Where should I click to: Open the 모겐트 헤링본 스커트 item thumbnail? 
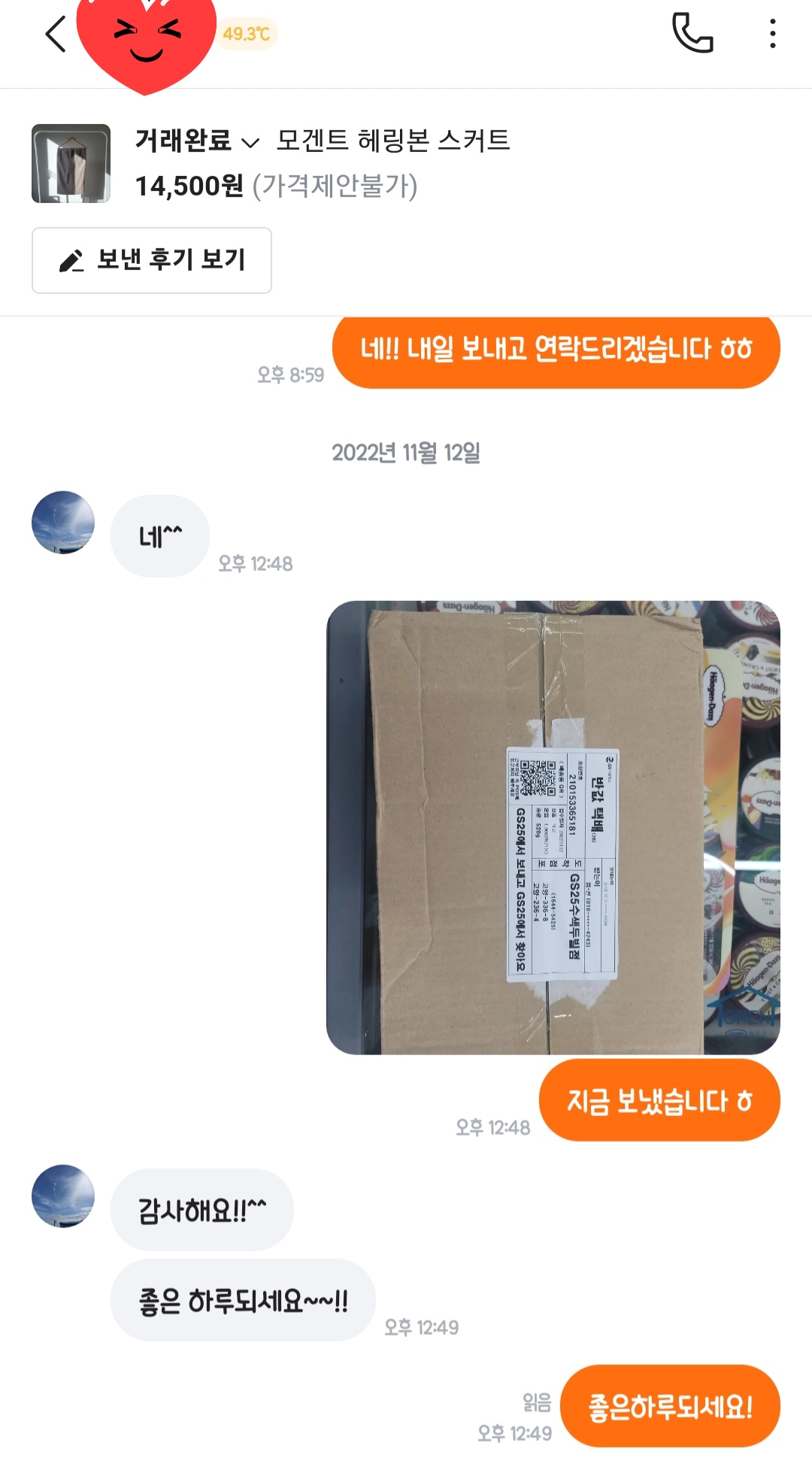pyautogui.click(x=71, y=164)
